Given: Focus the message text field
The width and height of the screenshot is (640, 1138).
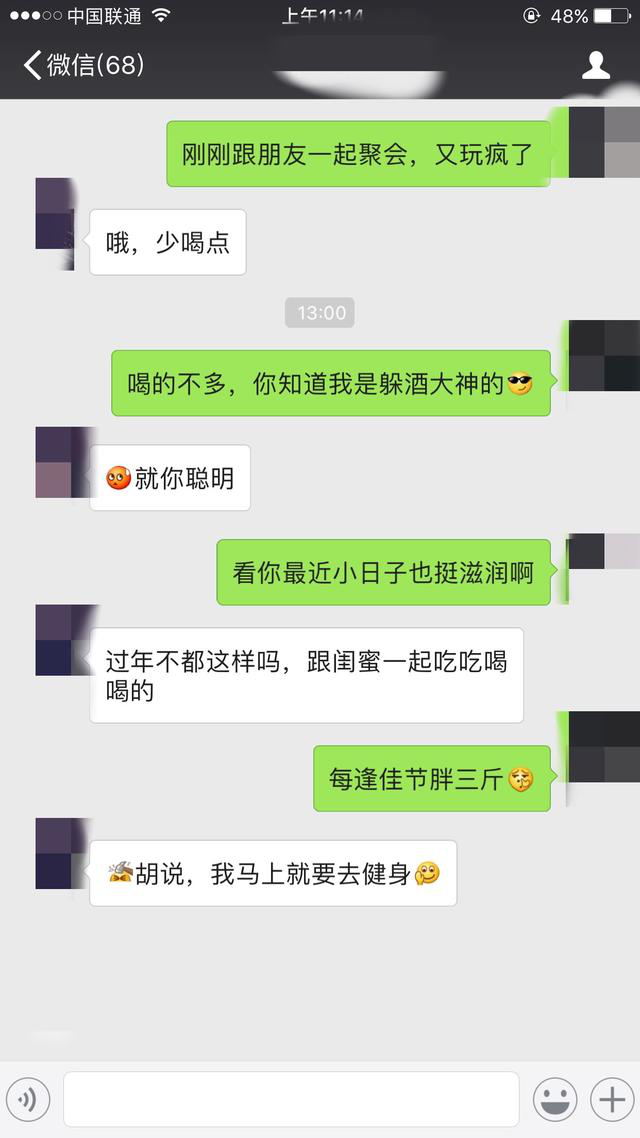Looking at the screenshot, I should (291, 1100).
